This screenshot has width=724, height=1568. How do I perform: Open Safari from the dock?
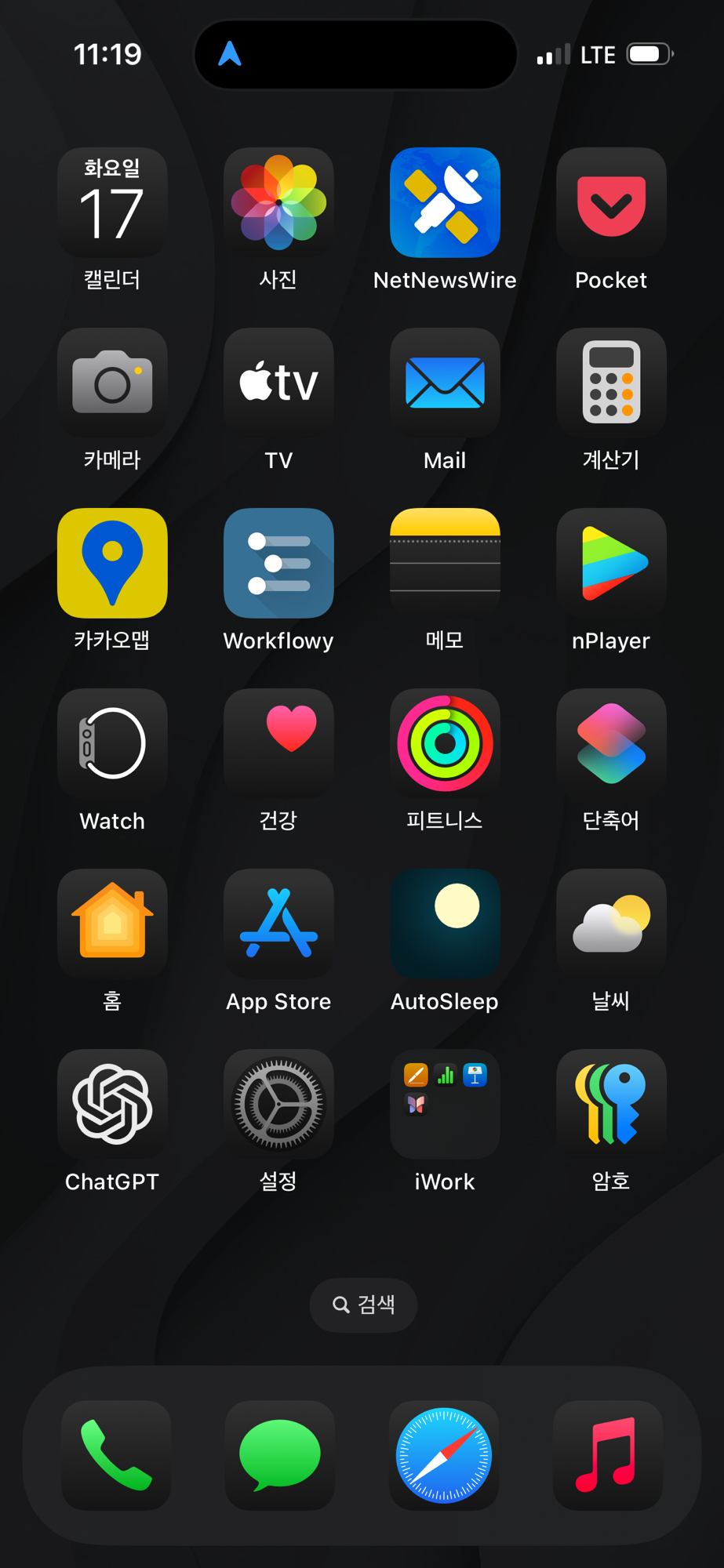[x=444, y=1455]
